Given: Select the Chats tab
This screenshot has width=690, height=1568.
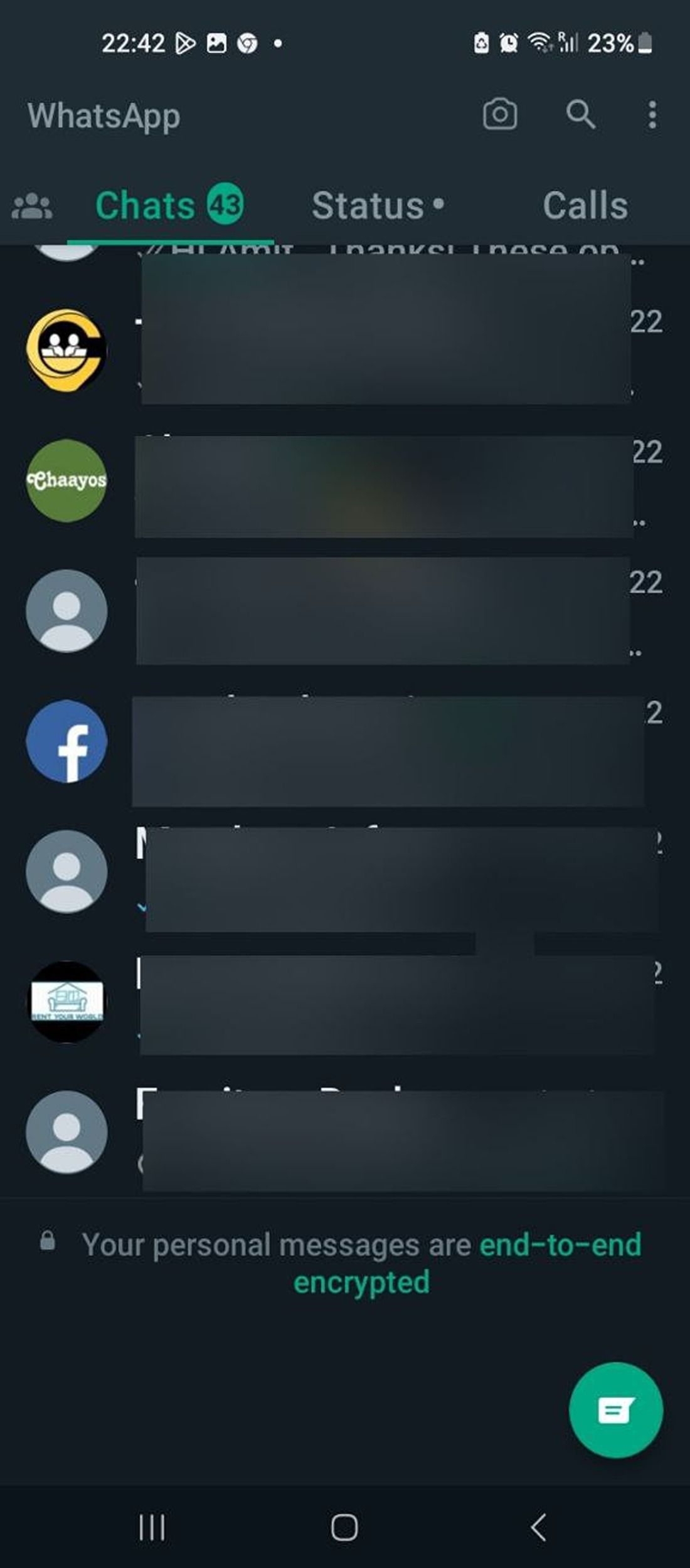Looking at the screenshot, I should click(x=168, y=206).
